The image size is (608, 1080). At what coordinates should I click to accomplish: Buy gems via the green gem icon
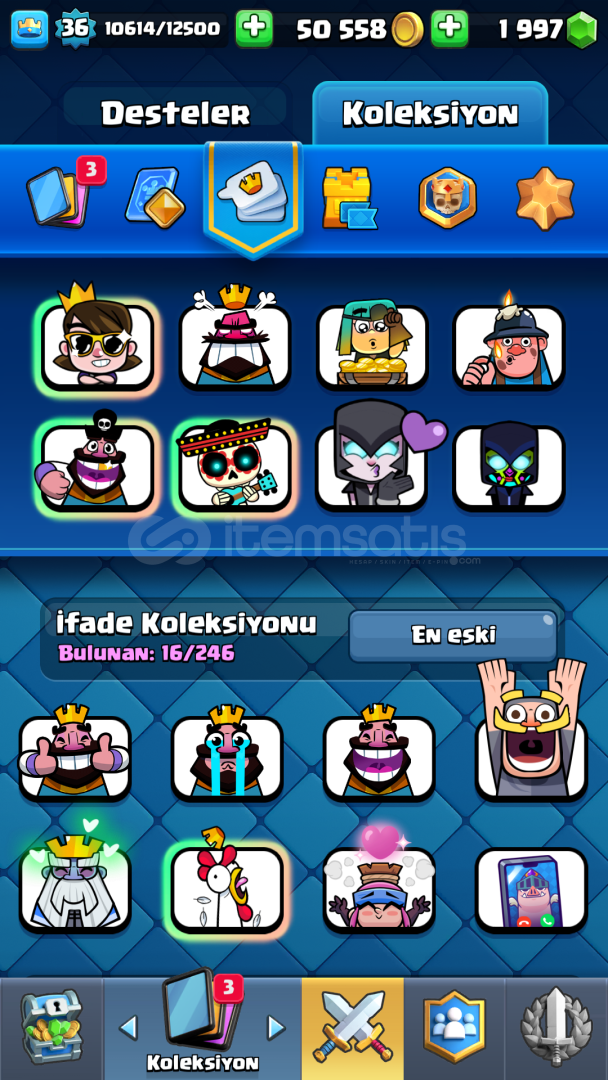(x=581, y=30)
